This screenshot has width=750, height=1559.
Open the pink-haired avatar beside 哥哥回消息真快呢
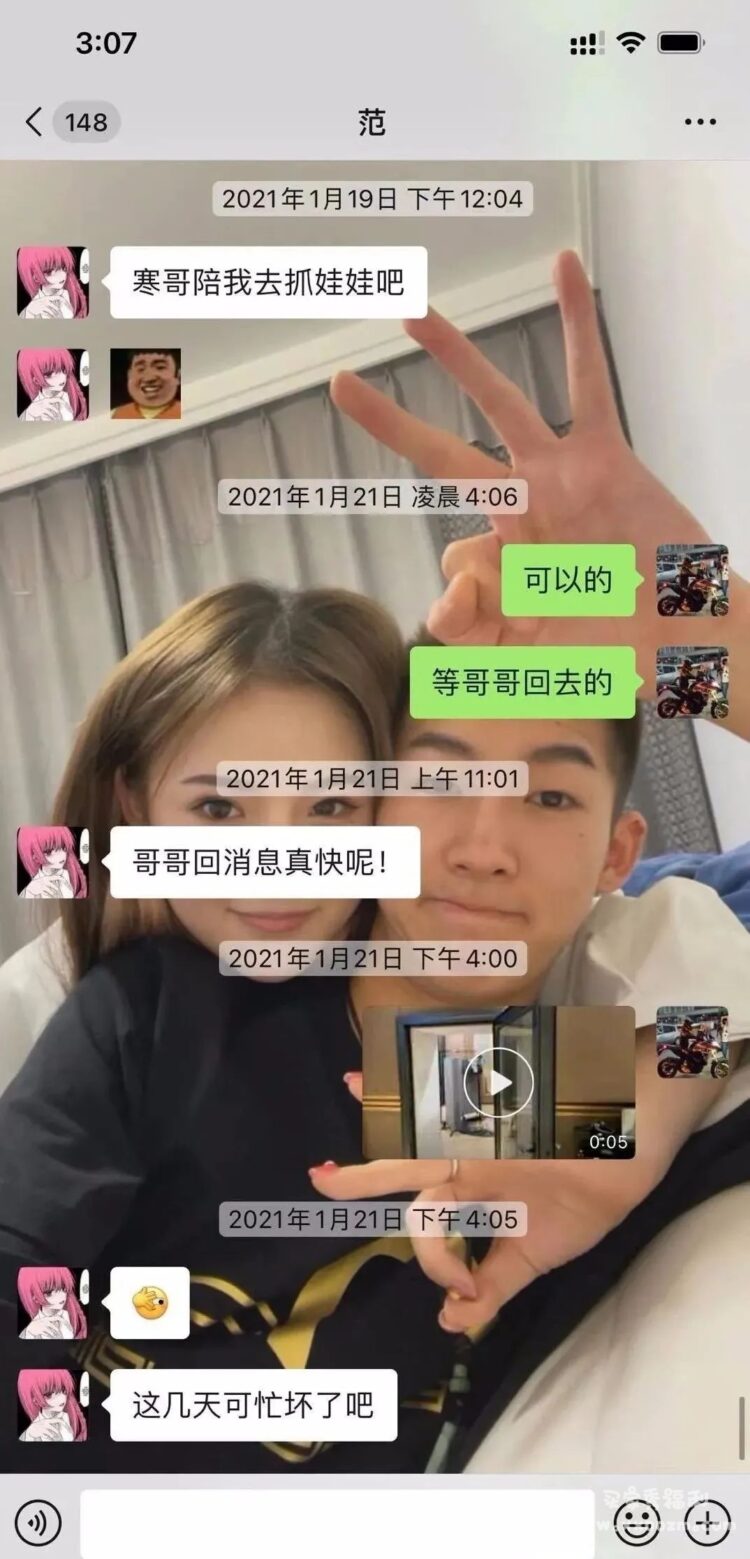[53, 862]
